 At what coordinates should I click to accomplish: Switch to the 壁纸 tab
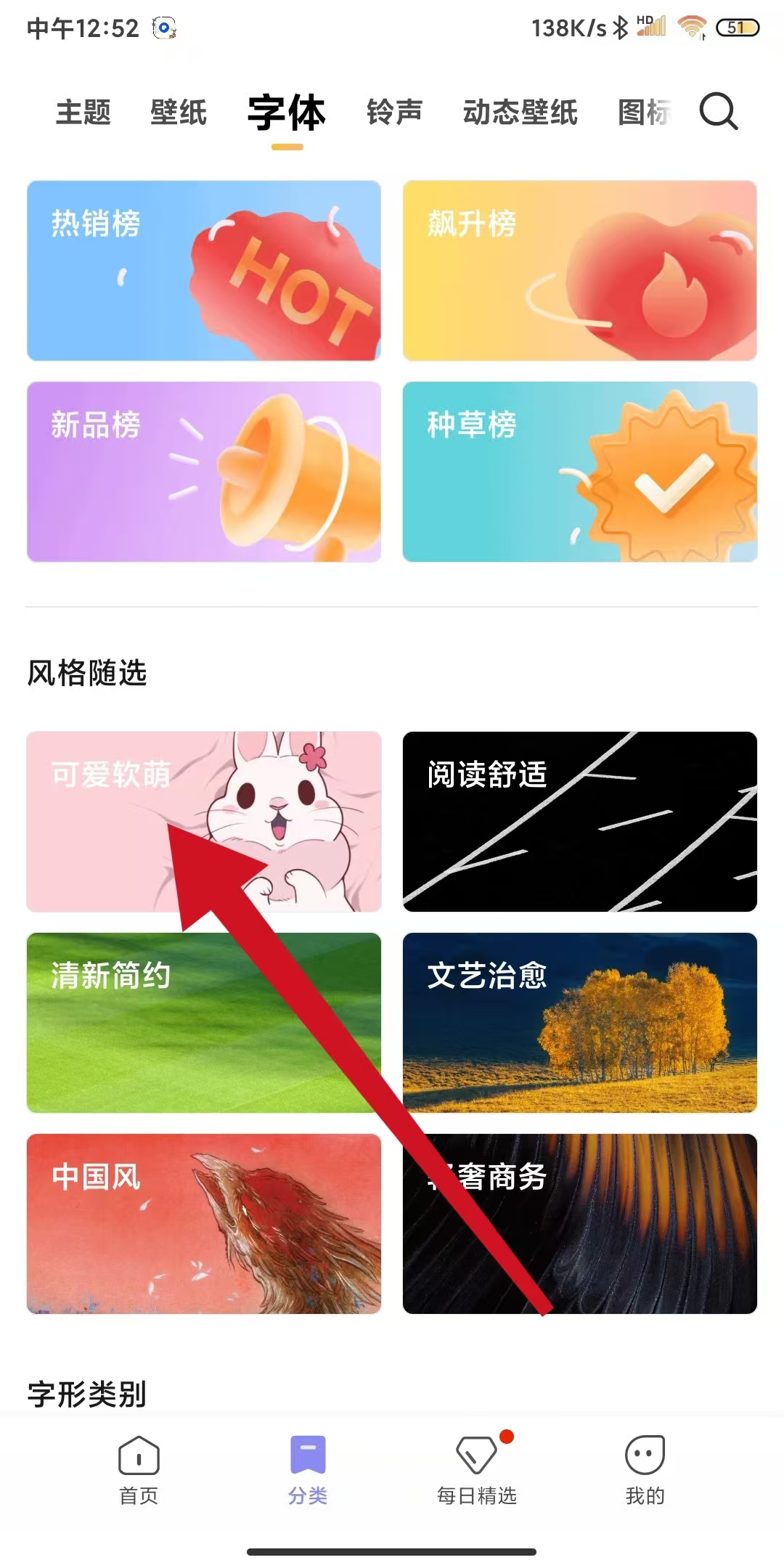(179, 113)
